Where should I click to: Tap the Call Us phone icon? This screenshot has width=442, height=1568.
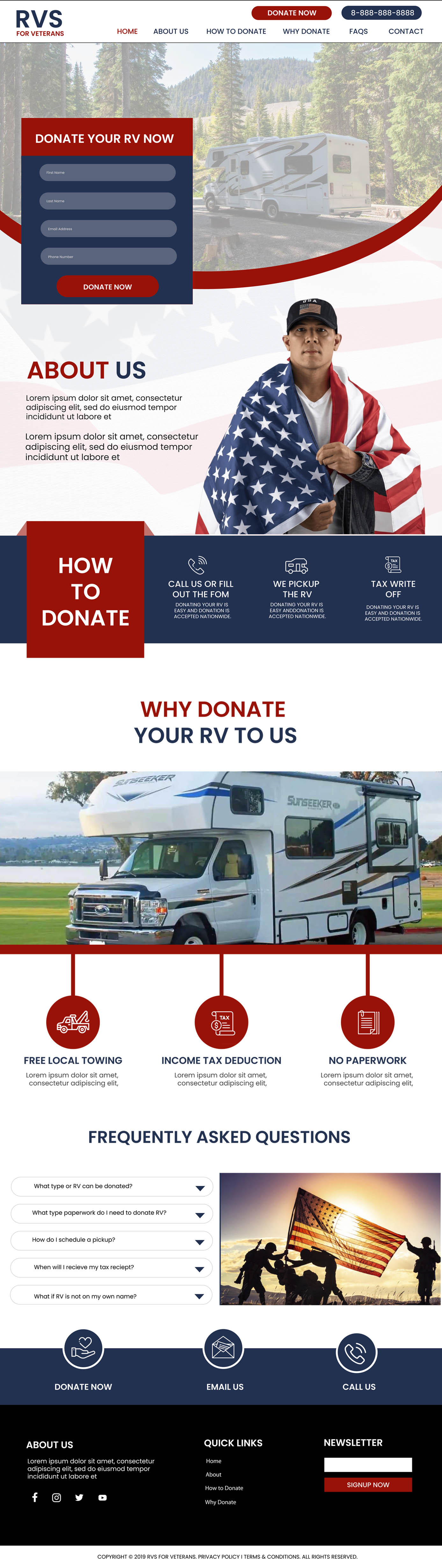pyautogui.click(x=357, y=1352)
